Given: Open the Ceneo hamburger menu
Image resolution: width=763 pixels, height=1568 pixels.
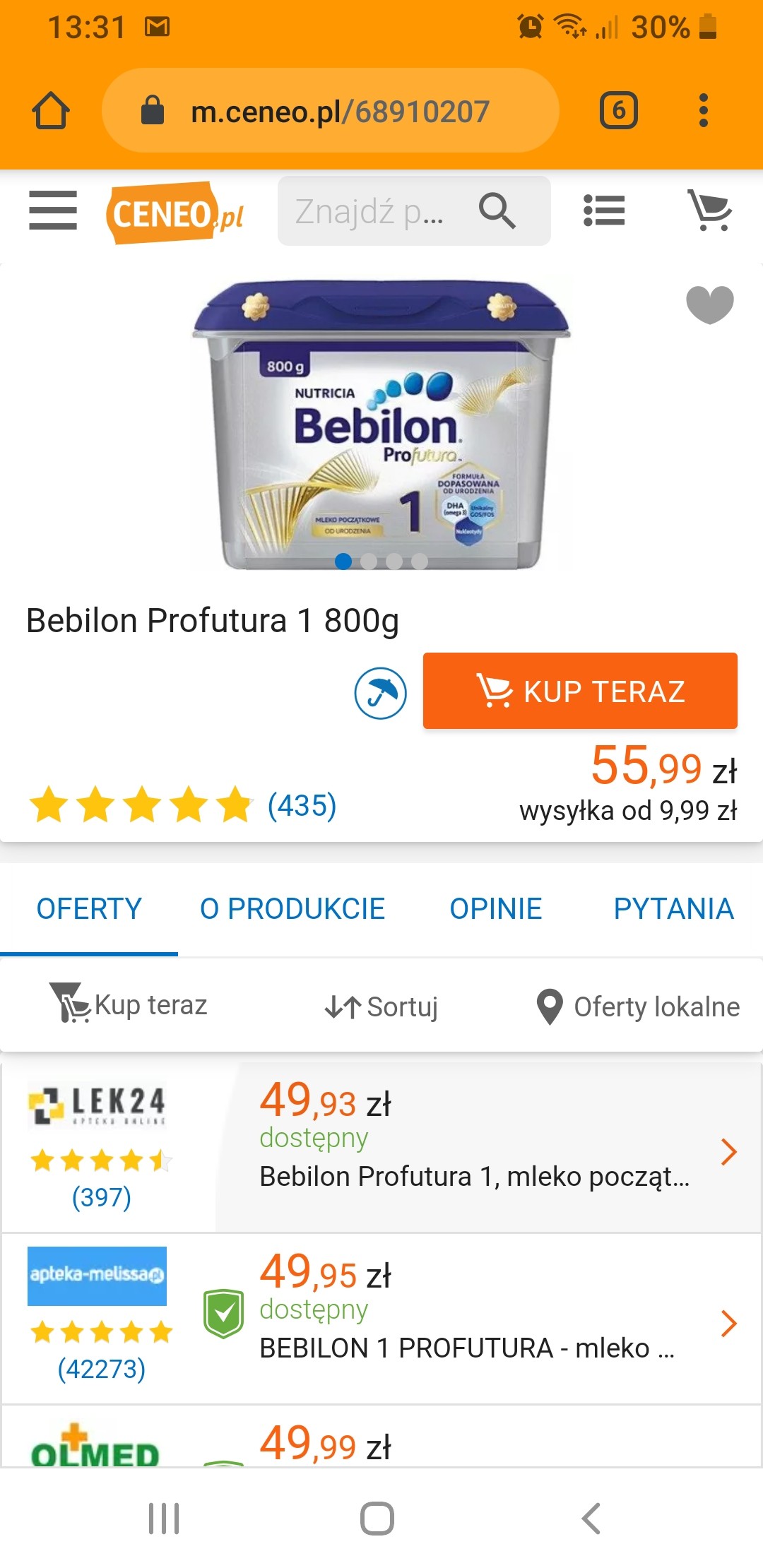Looking at the screenshot, I should (x=53, y=210).
